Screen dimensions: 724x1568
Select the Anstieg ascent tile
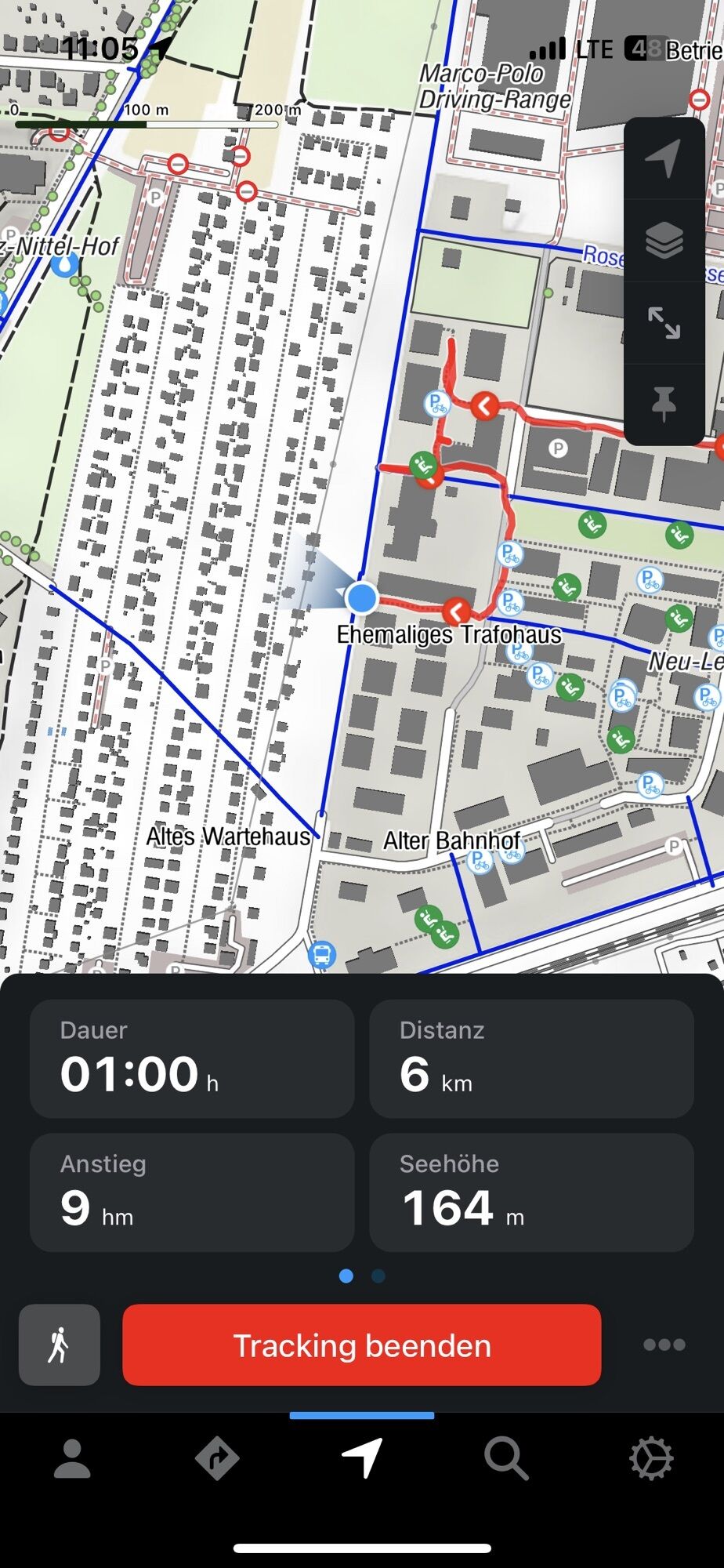click(x=192, y=1192)
